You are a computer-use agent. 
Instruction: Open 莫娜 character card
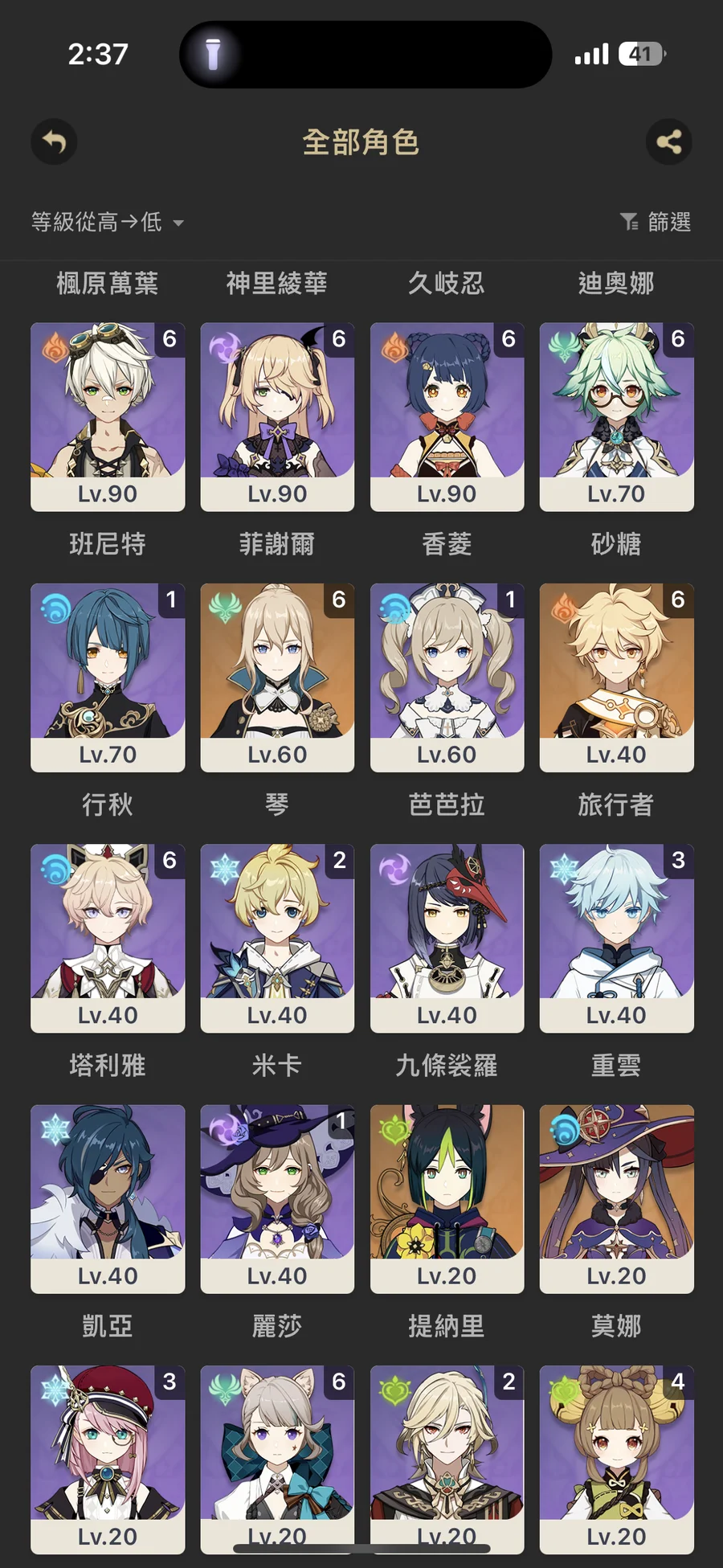click(616, 1197)
